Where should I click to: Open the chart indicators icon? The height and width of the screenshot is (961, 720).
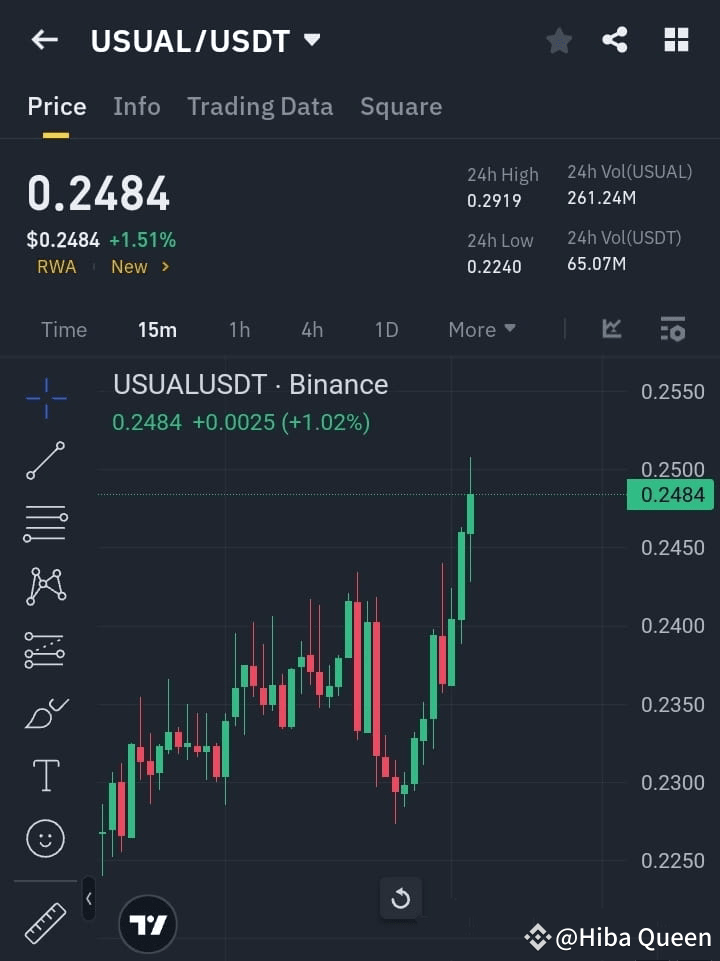612,329
